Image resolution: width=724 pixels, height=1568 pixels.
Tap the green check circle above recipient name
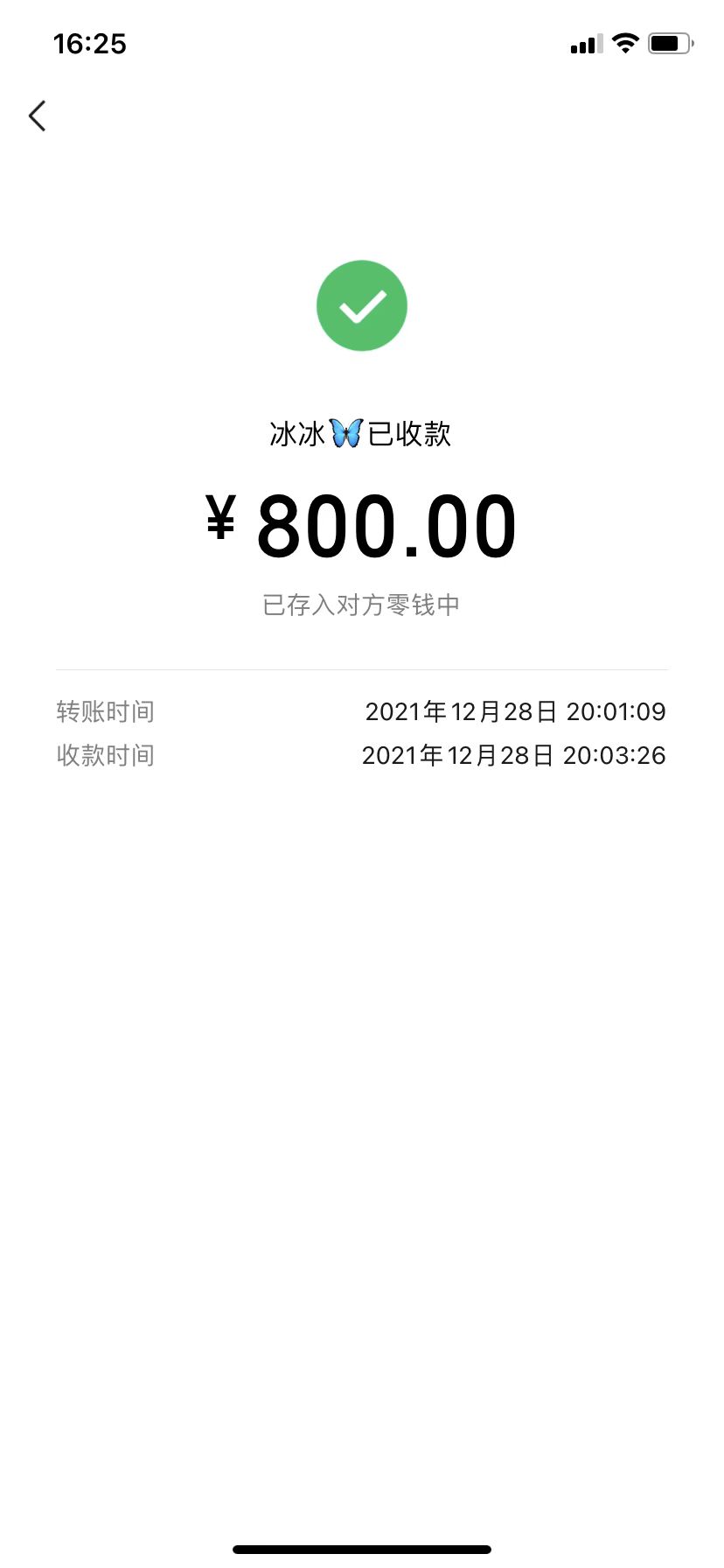362,304
